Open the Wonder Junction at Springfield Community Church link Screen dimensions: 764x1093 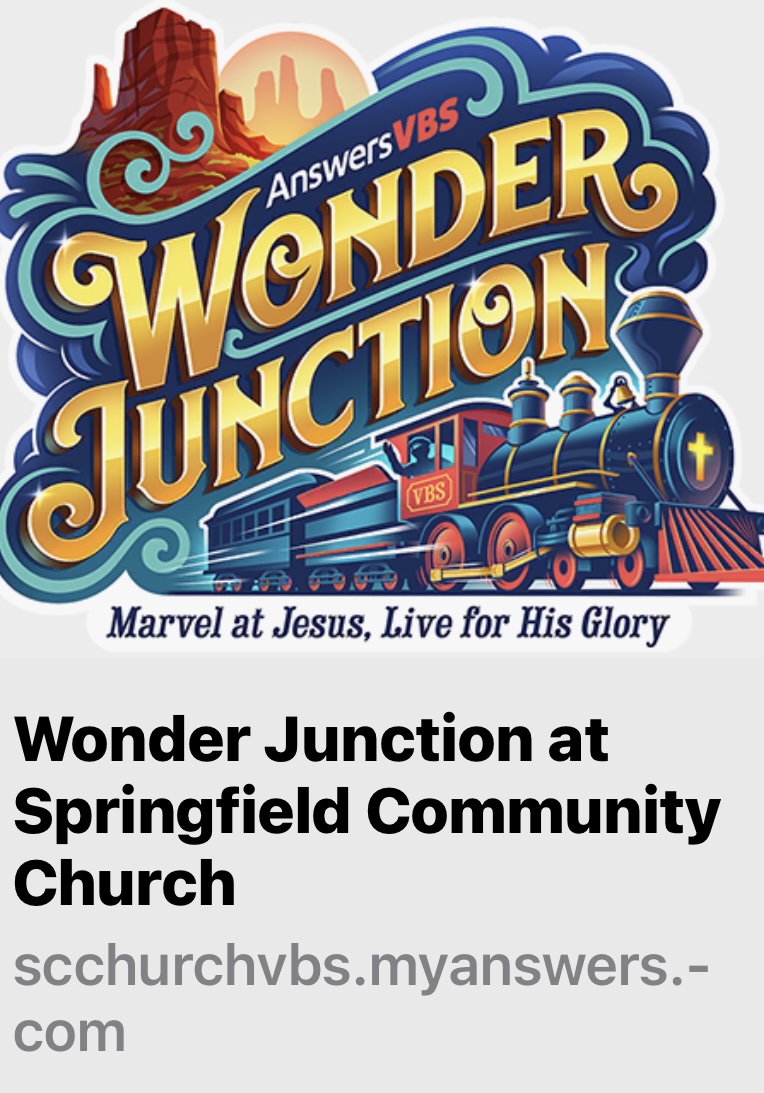(366, 811)
